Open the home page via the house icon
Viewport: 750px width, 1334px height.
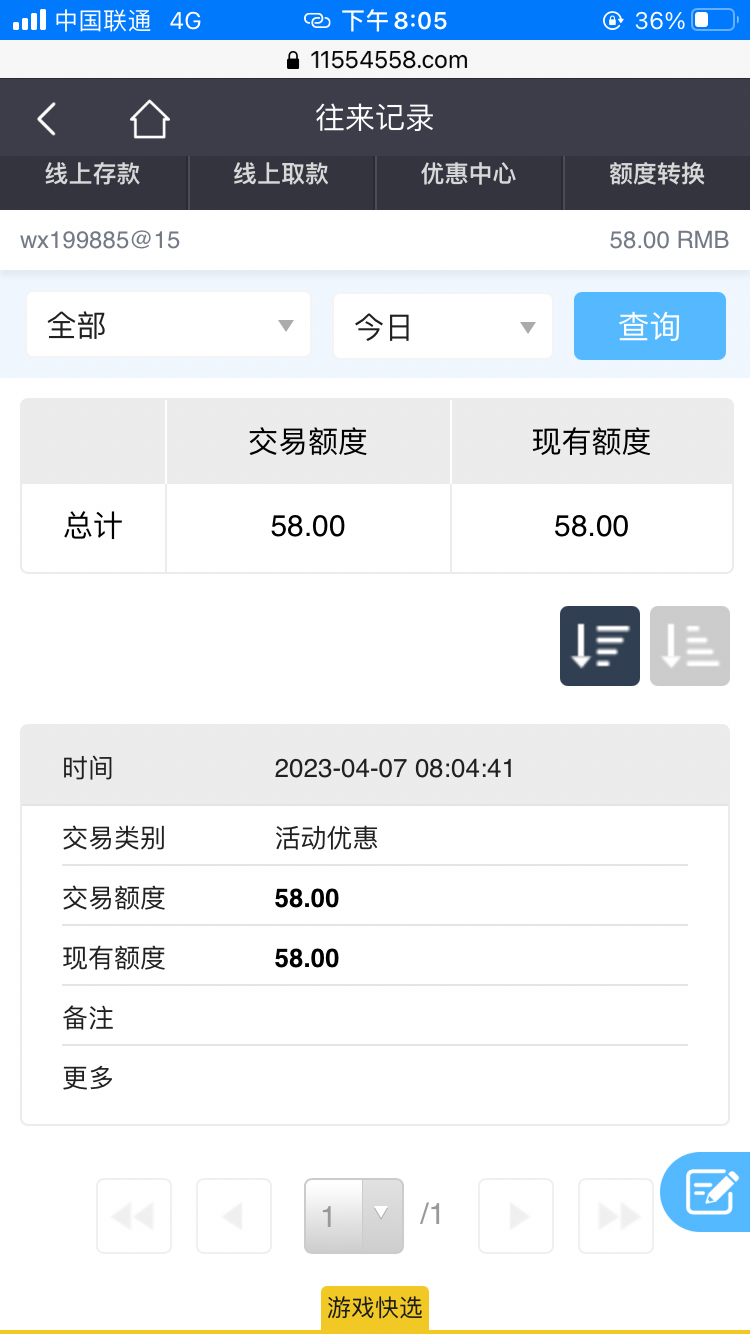(148, 117)
